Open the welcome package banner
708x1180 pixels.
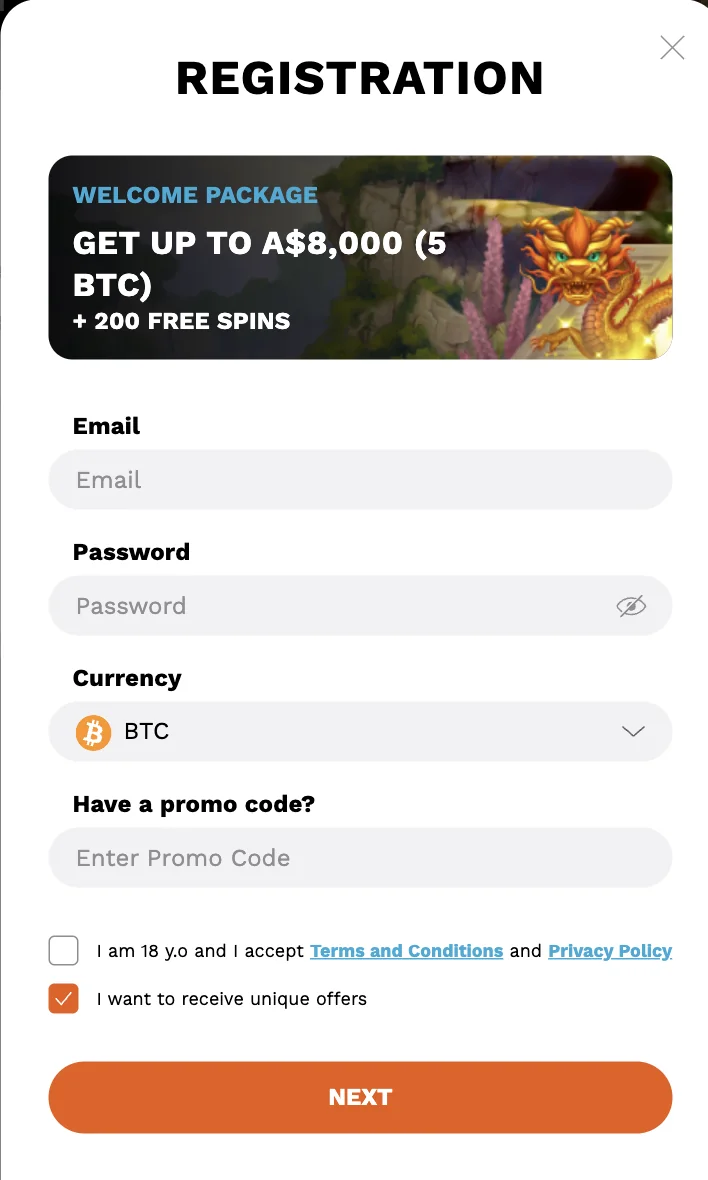point(360,257)
